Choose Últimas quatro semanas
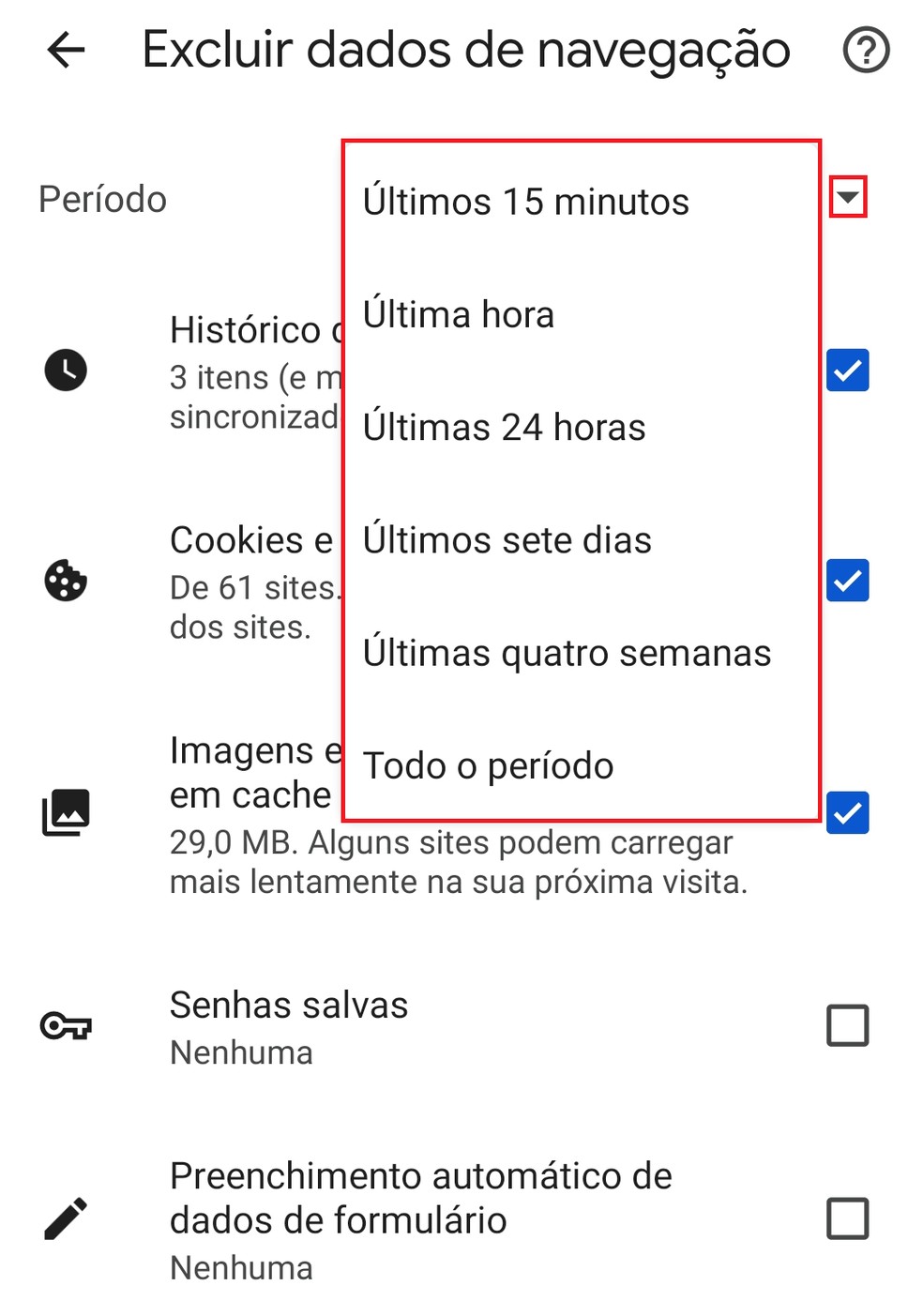Viewport: 923px width, 1316px height. coord(567,653)
